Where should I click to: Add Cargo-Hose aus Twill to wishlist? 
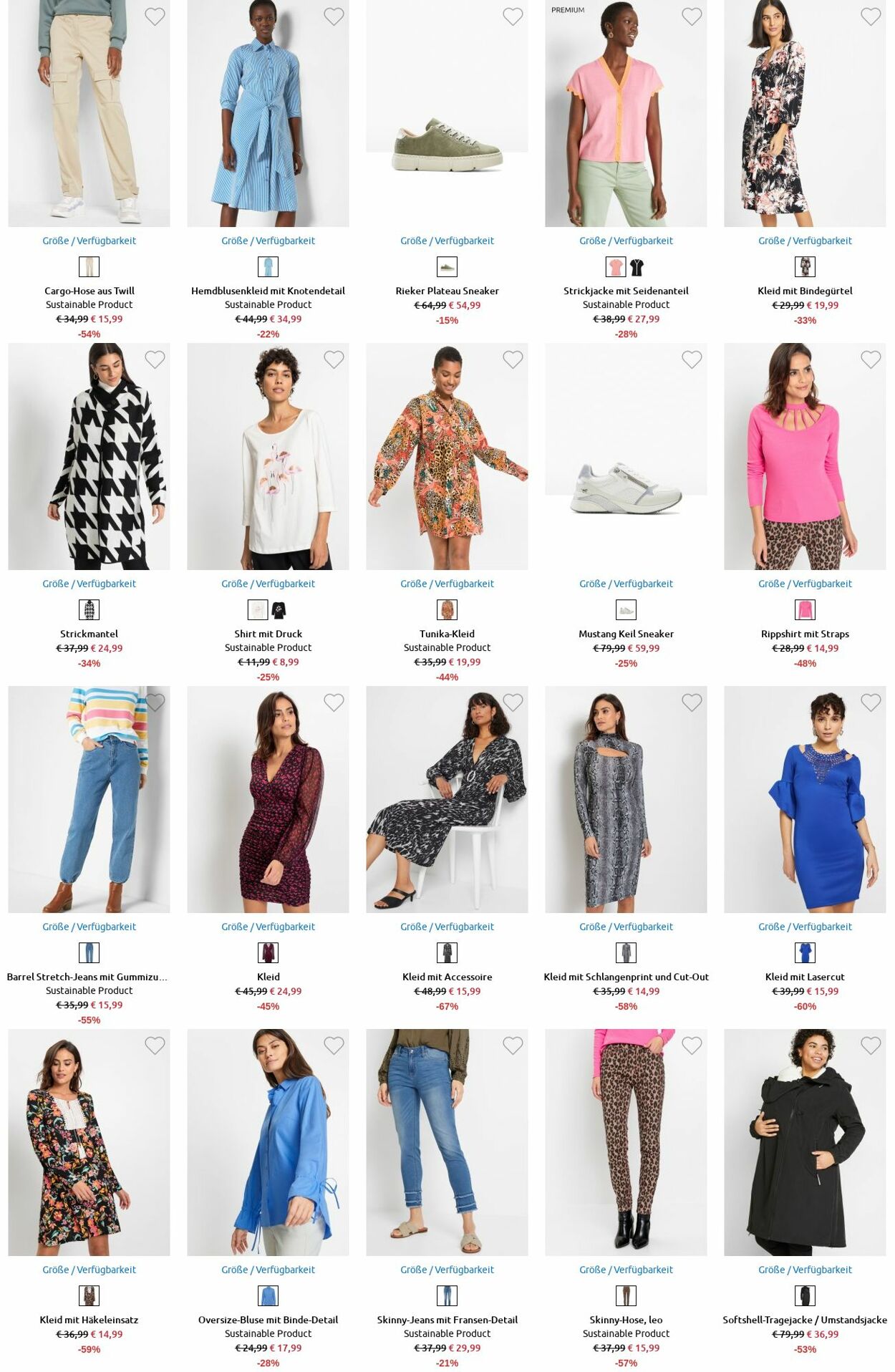pos(155,16)
